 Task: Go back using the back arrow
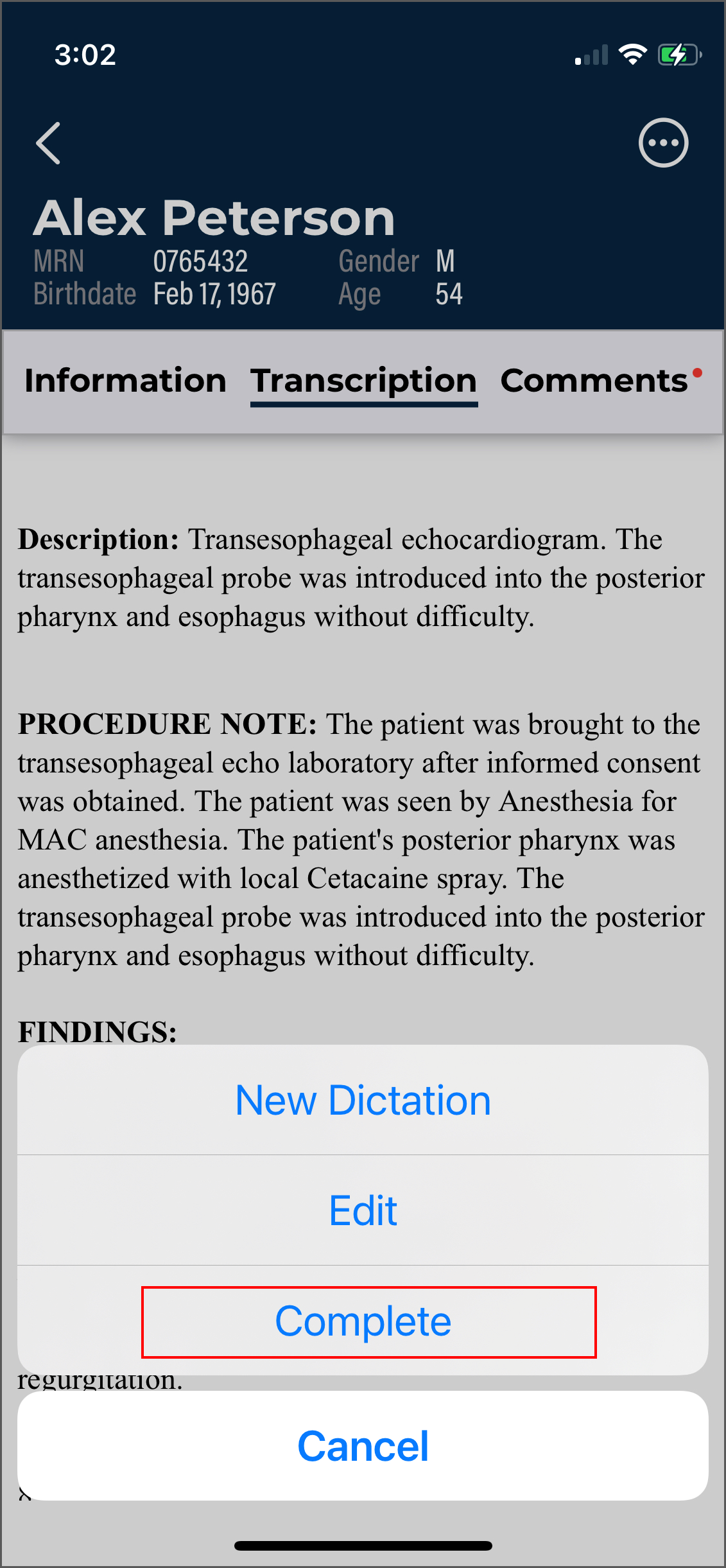[x=49, y=143]
